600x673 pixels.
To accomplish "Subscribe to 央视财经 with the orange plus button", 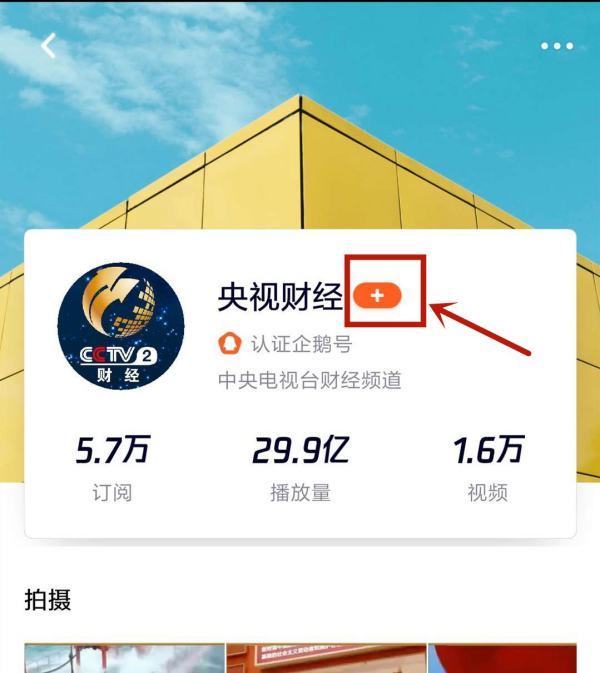I will (x=376, y=295).
